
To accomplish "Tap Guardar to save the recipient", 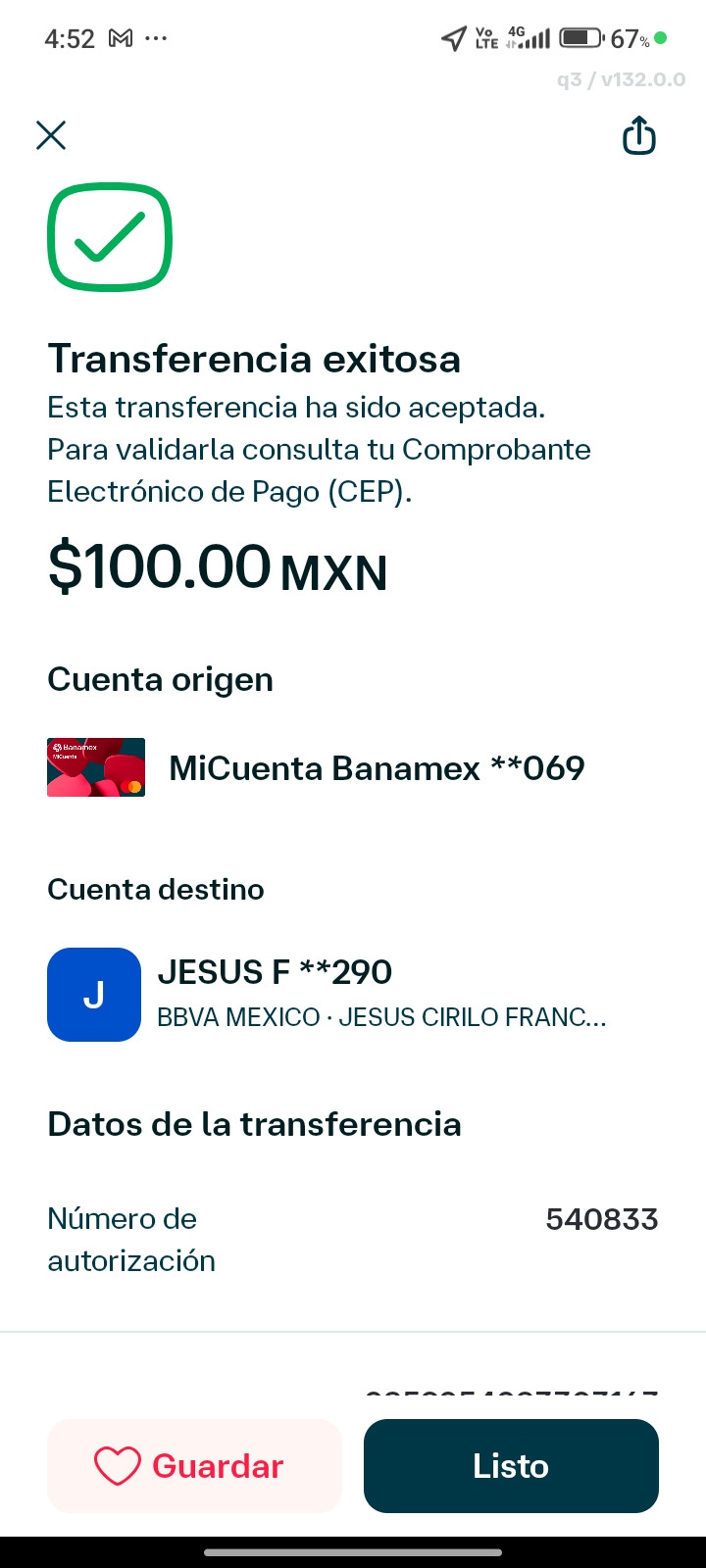I will (194, 1466).
